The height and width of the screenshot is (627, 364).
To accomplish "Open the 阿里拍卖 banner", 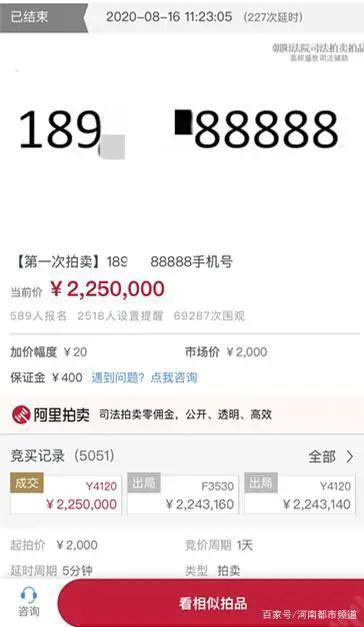I will (x=182, y=415).
